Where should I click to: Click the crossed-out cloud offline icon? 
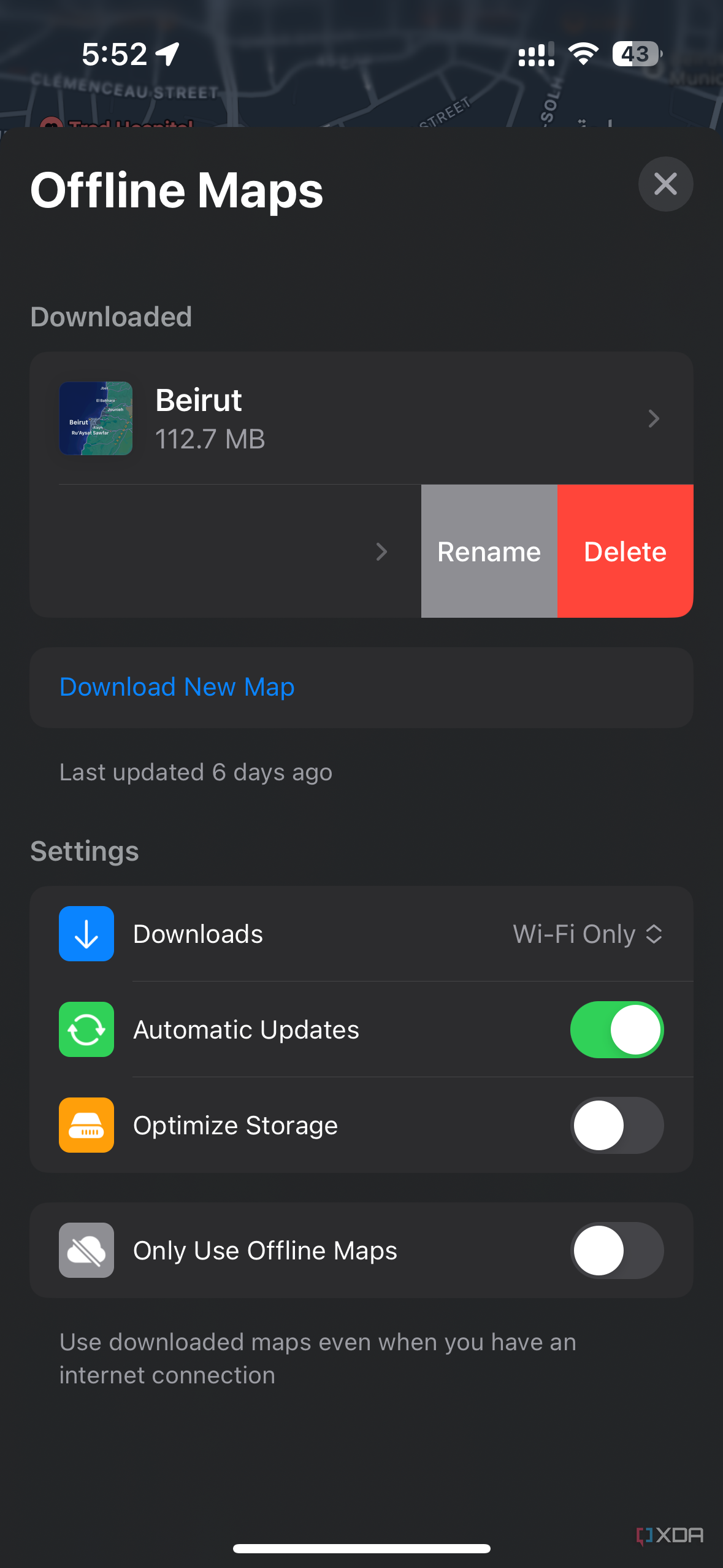tap(86, 1250)
